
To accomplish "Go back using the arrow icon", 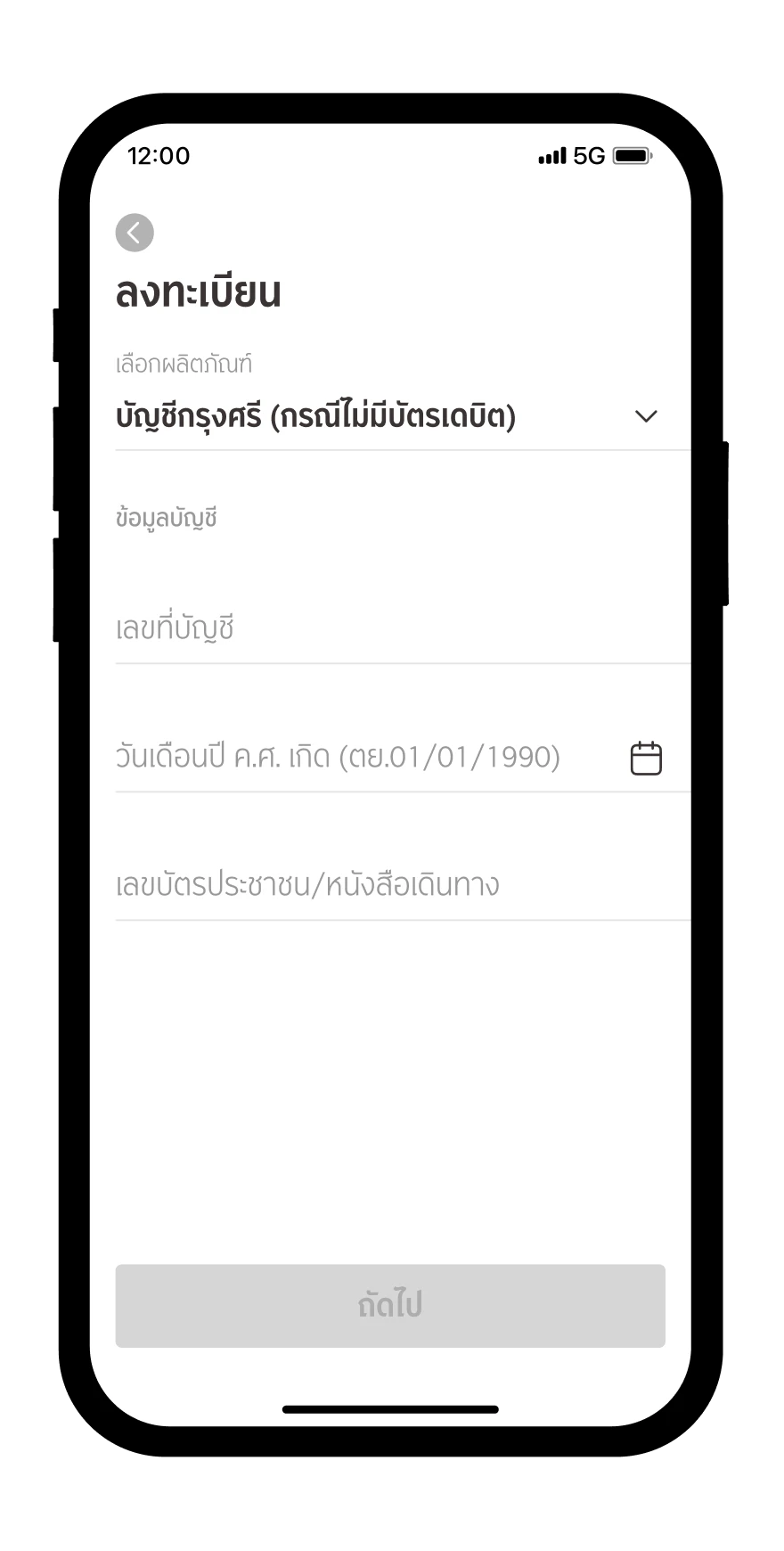I will pyautogui.click(x=135, y=233).
